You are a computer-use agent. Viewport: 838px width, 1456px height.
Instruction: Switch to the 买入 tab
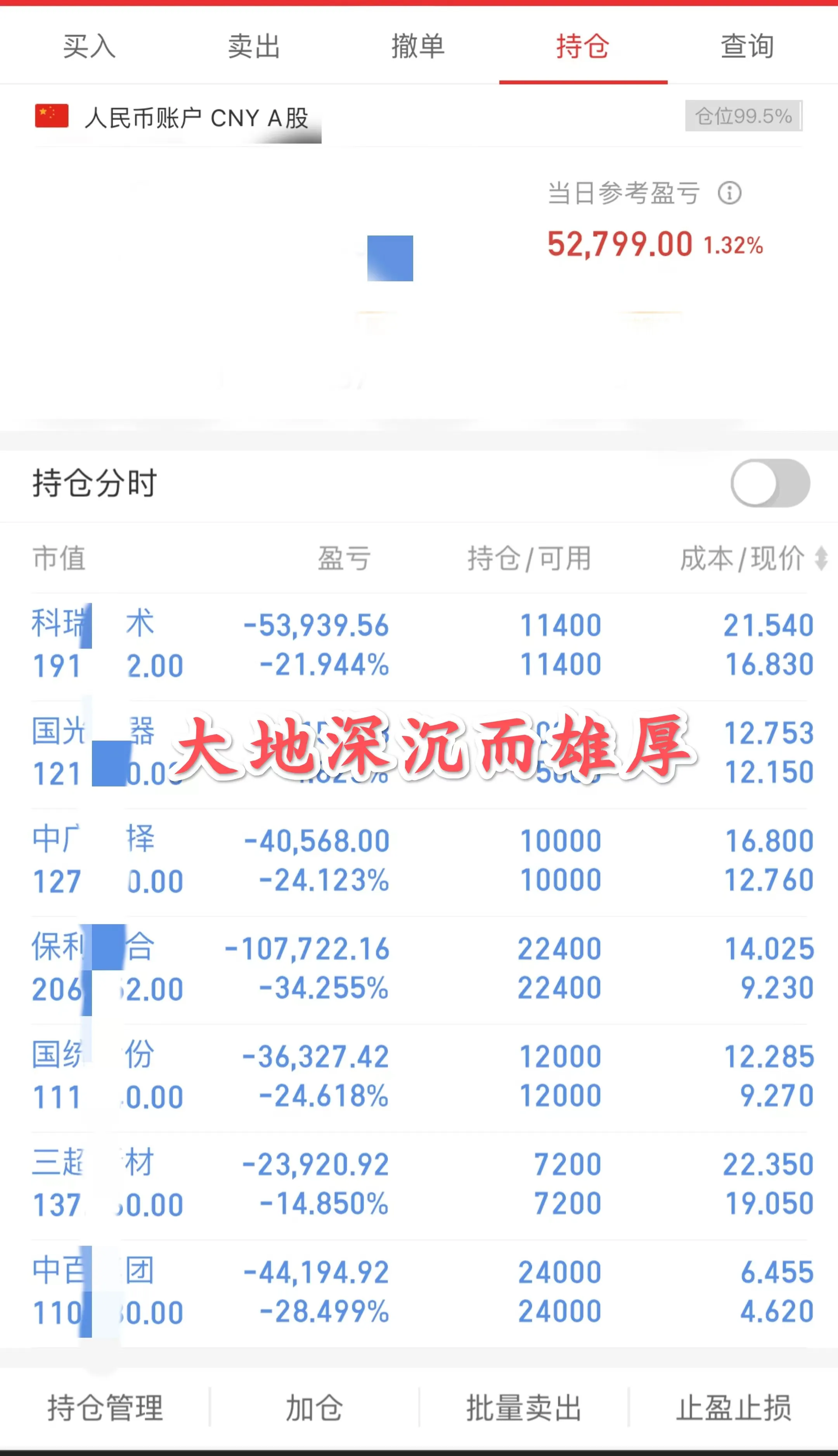coord(89,46)
